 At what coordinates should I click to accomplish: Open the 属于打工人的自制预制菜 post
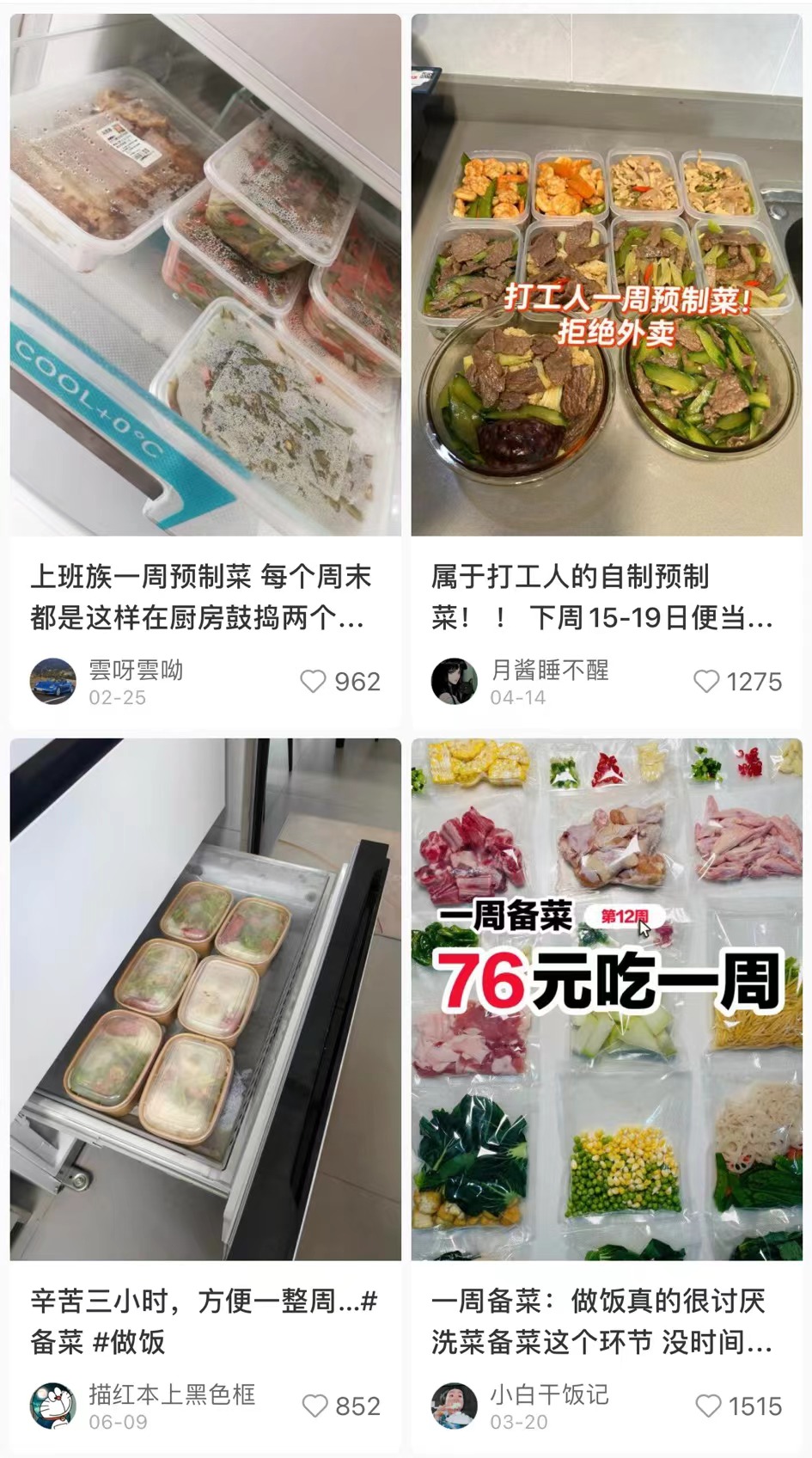point(607,275)
